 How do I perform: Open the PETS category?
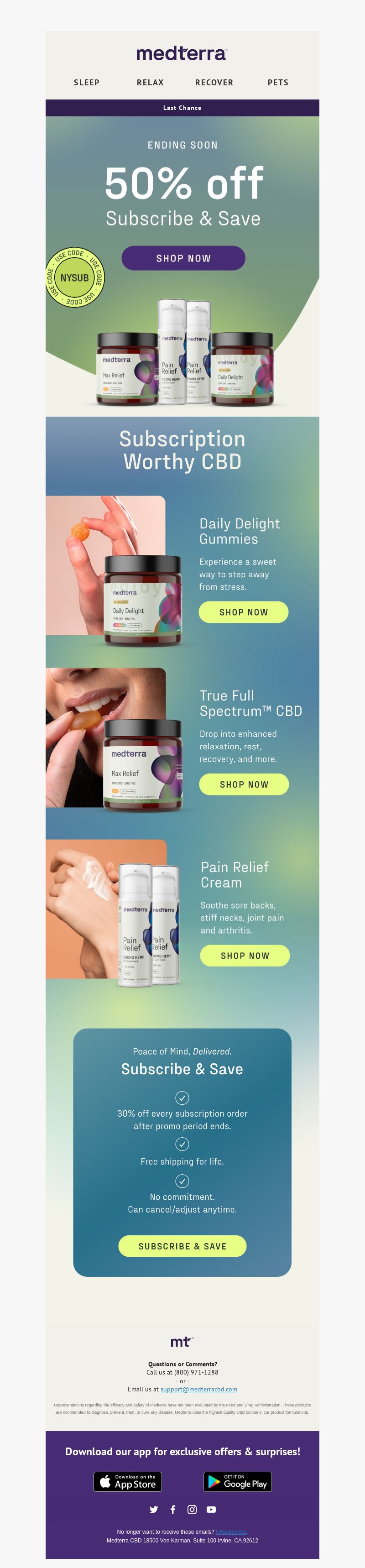coord(278,83)
